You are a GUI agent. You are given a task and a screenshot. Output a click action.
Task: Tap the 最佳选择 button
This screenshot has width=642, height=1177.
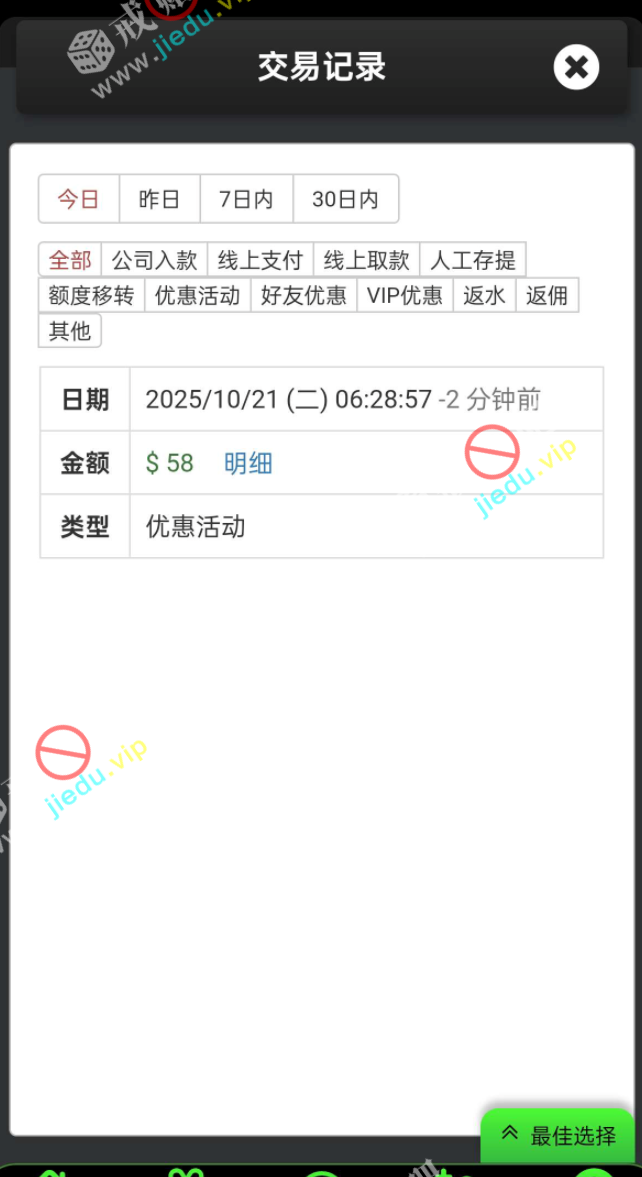tap(559, 1135)
